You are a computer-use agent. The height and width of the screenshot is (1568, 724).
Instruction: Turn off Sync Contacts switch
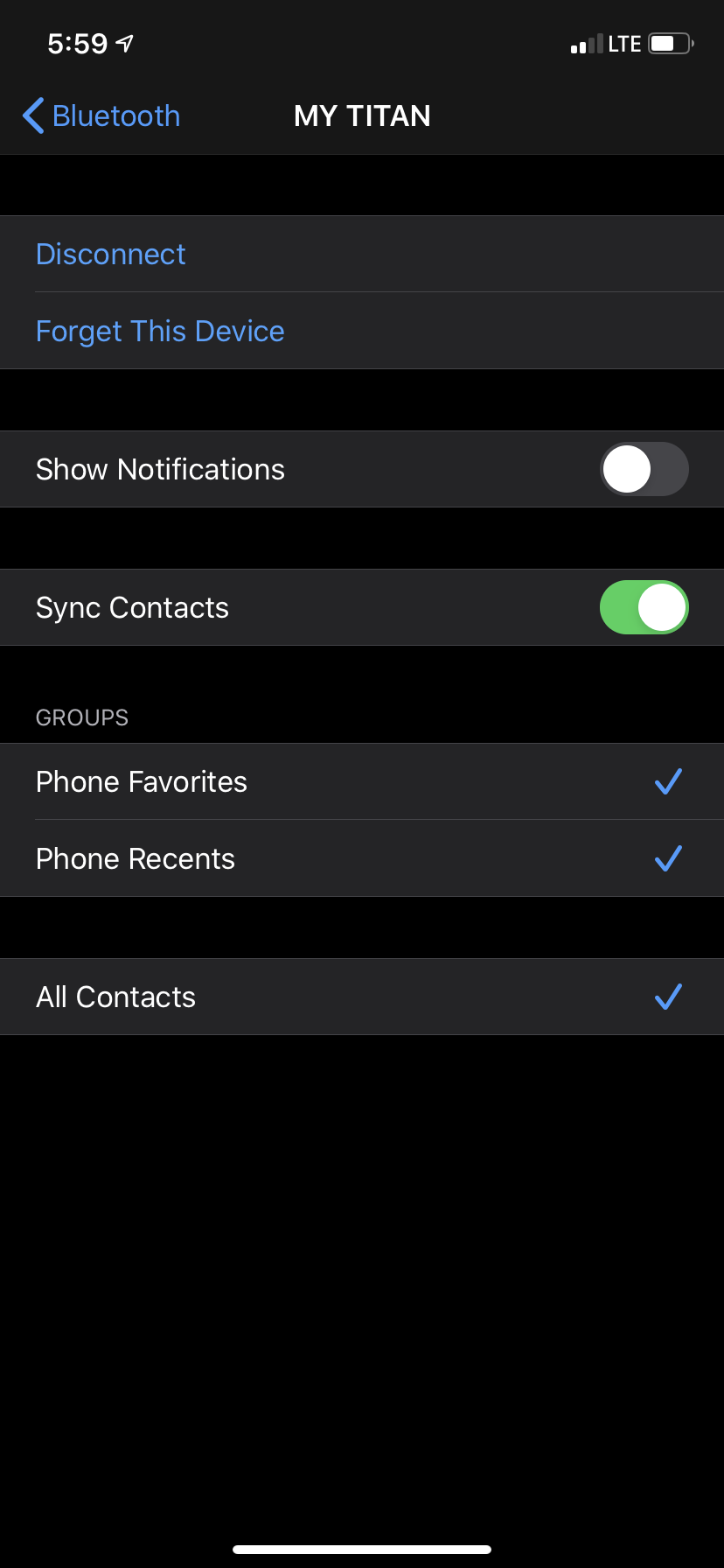[644, 607]
